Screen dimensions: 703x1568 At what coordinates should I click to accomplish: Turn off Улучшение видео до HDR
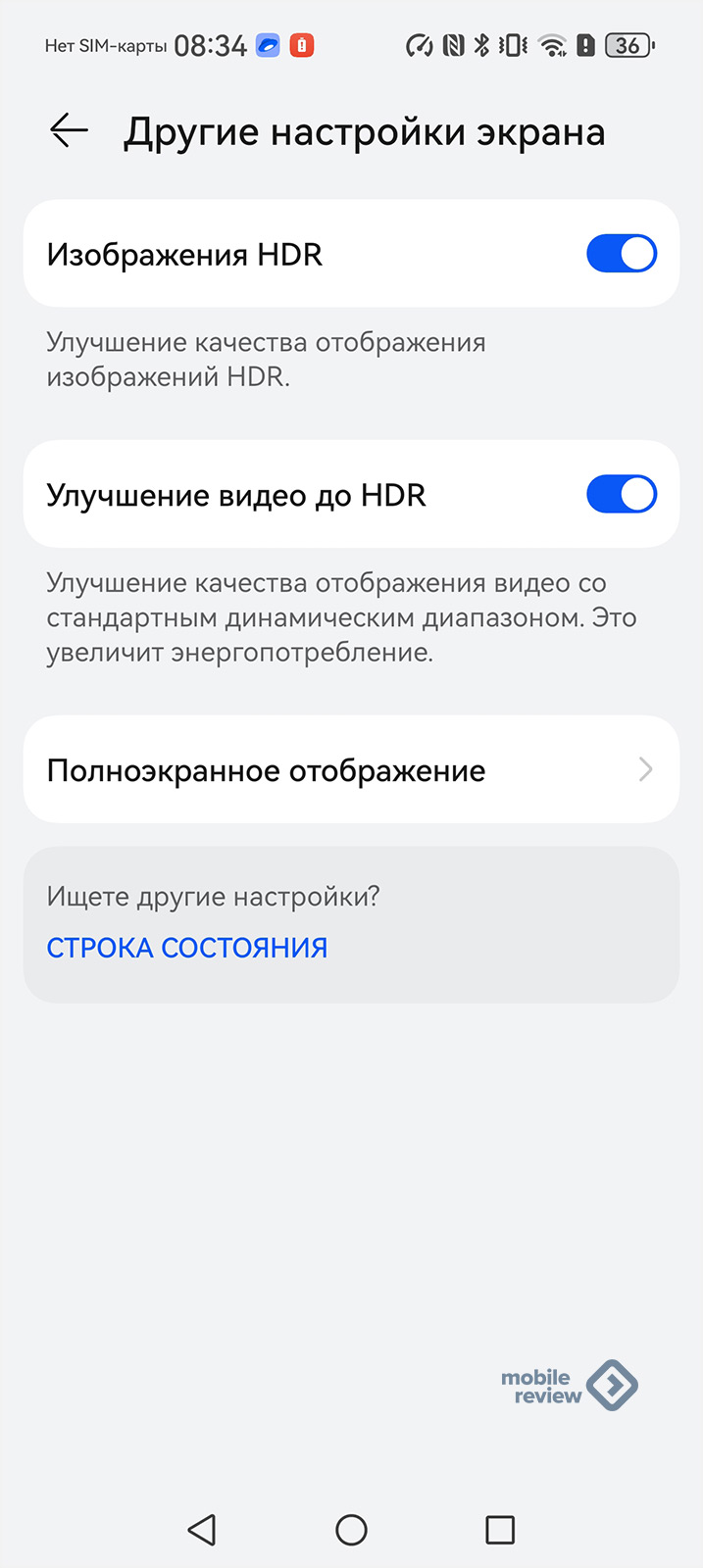[x=622, y=494]
